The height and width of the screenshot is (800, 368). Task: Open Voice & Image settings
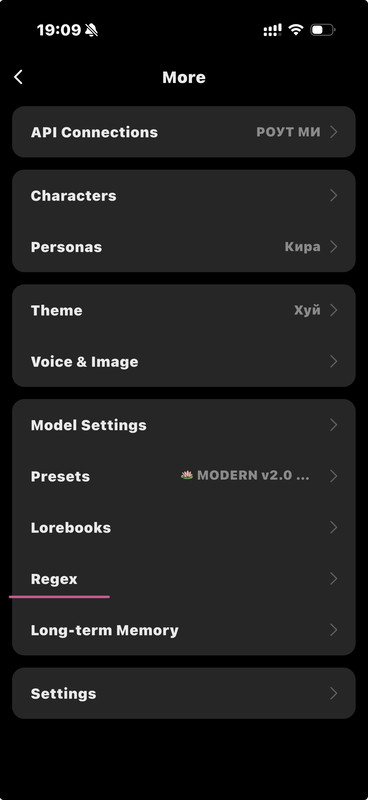(184, 361)
